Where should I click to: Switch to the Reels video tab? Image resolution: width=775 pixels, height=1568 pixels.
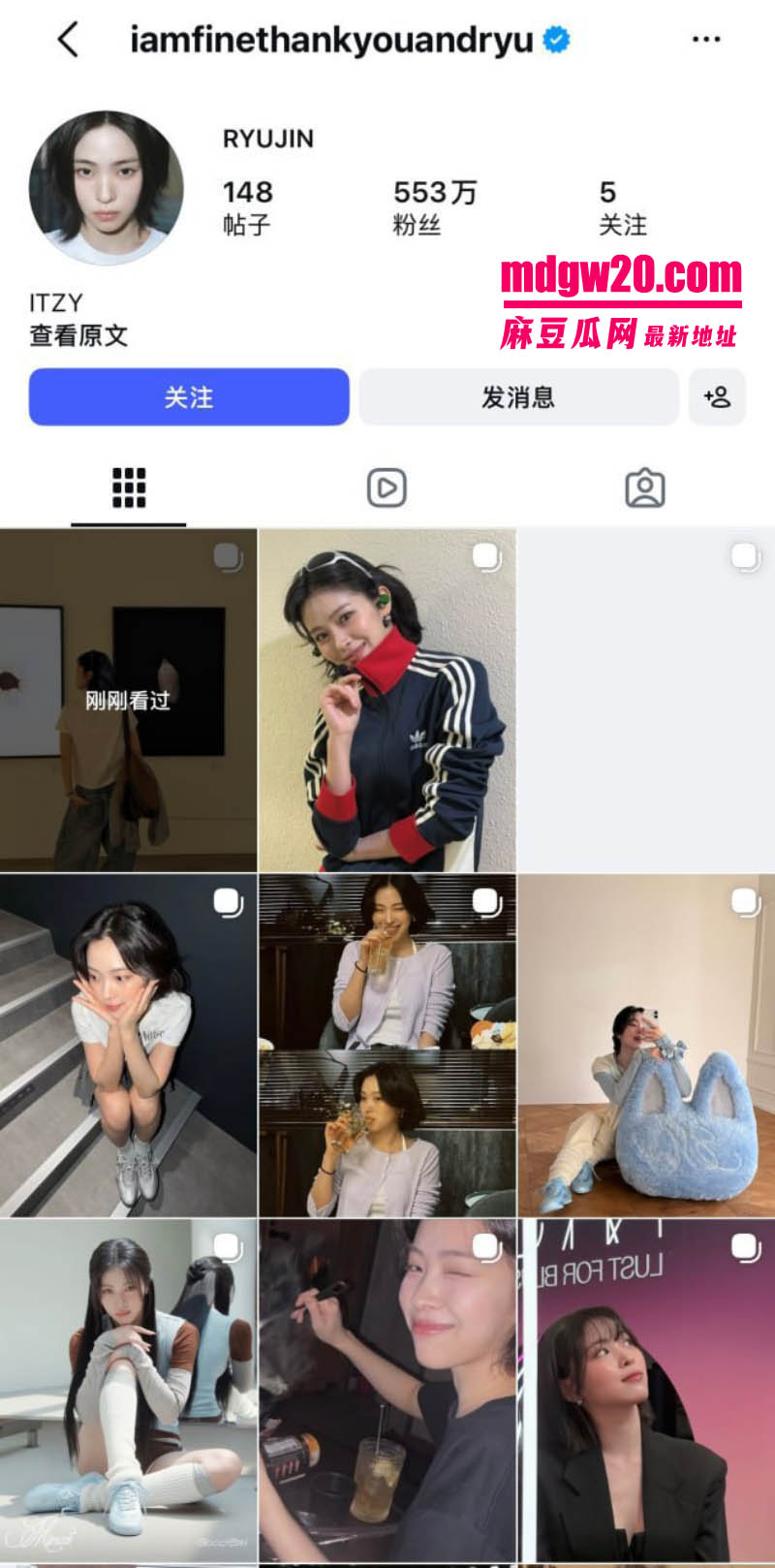(387, 487)
